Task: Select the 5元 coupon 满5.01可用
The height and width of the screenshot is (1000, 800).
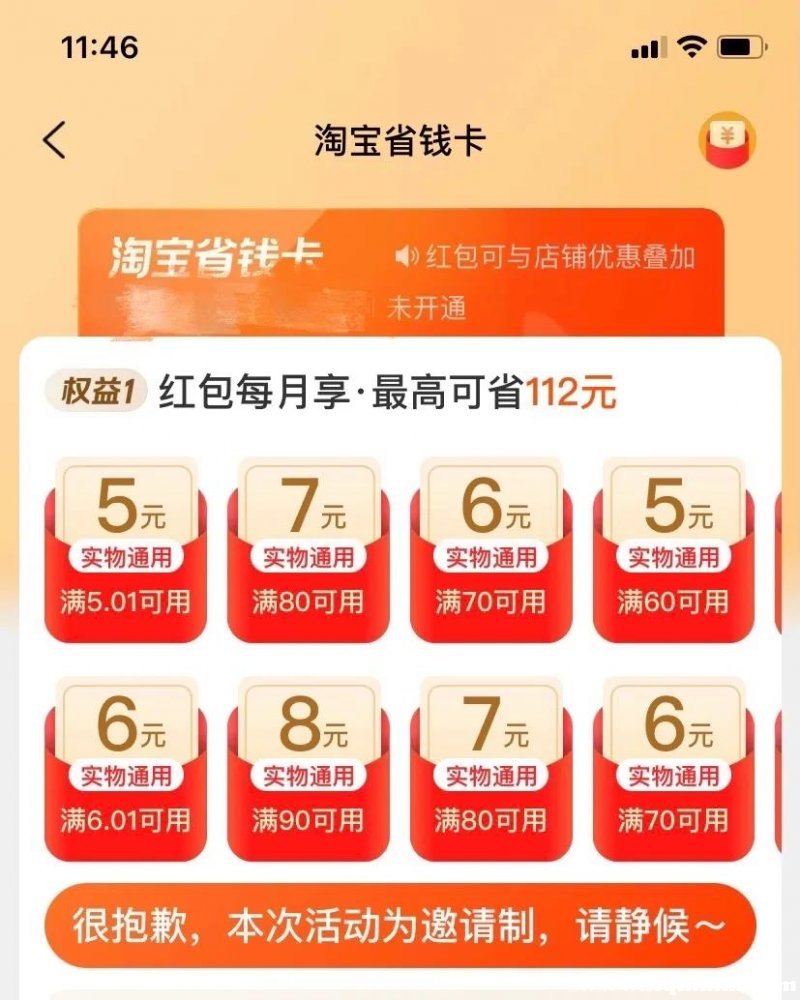Action: click(125, 550)
